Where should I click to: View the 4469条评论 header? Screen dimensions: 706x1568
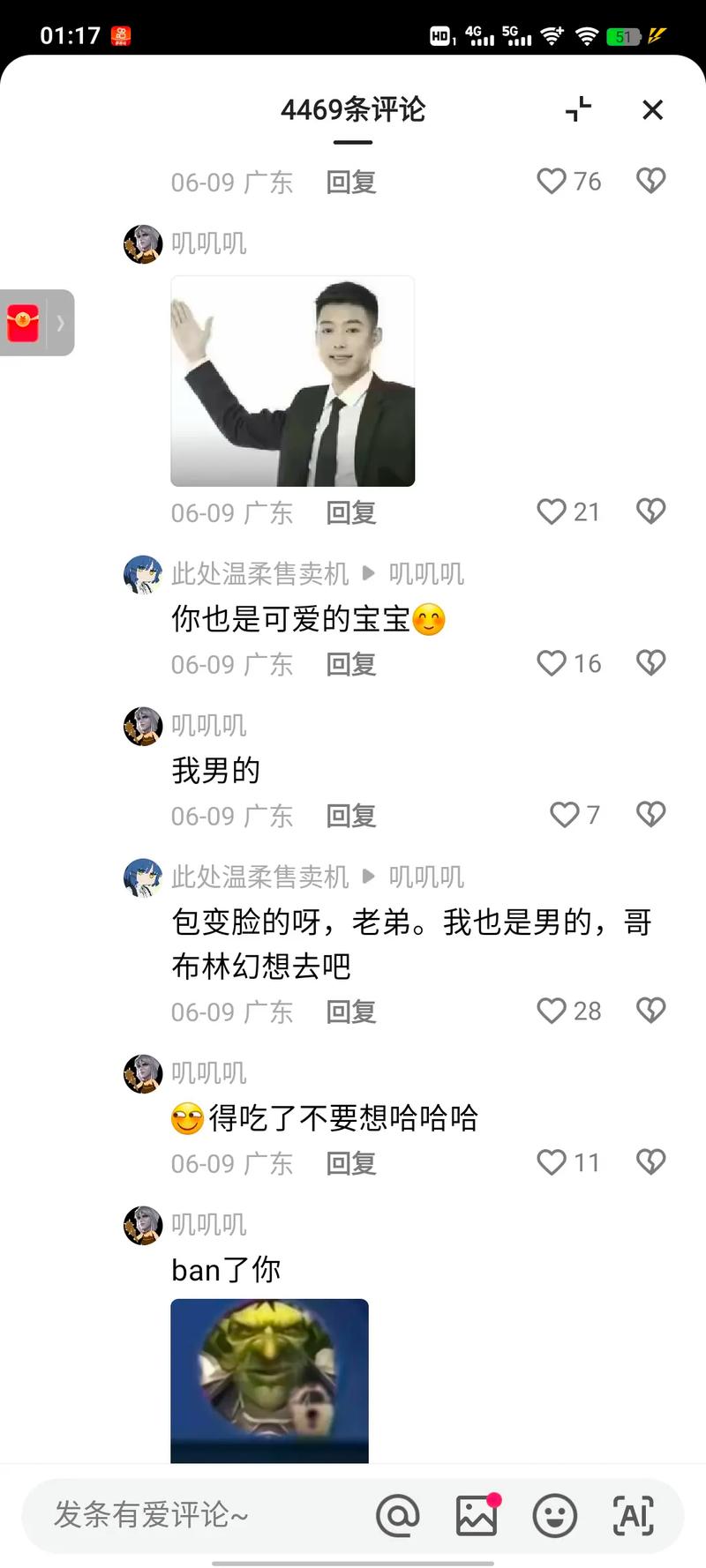[353, 110]
